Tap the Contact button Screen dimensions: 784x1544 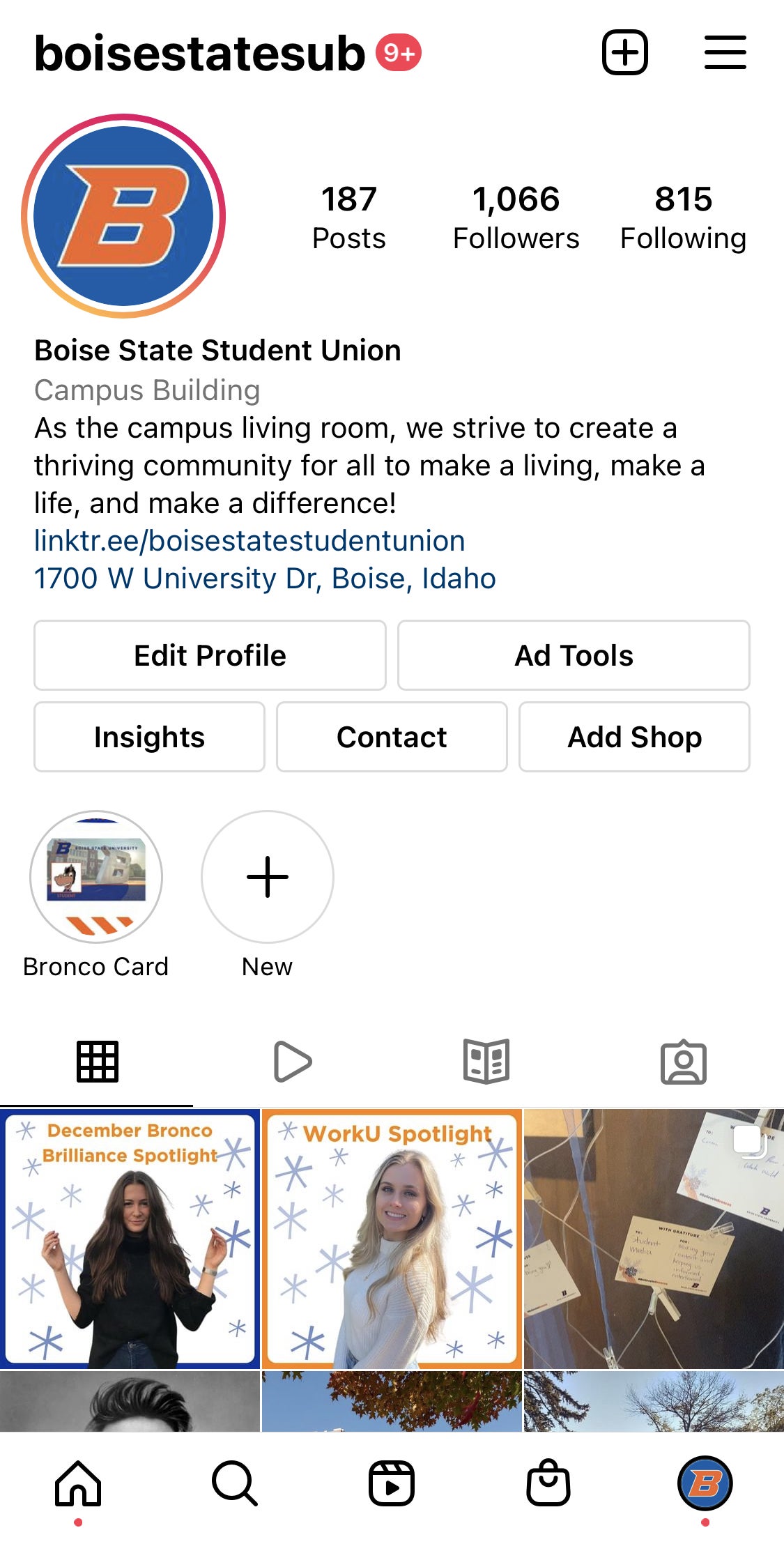(392, 737)
